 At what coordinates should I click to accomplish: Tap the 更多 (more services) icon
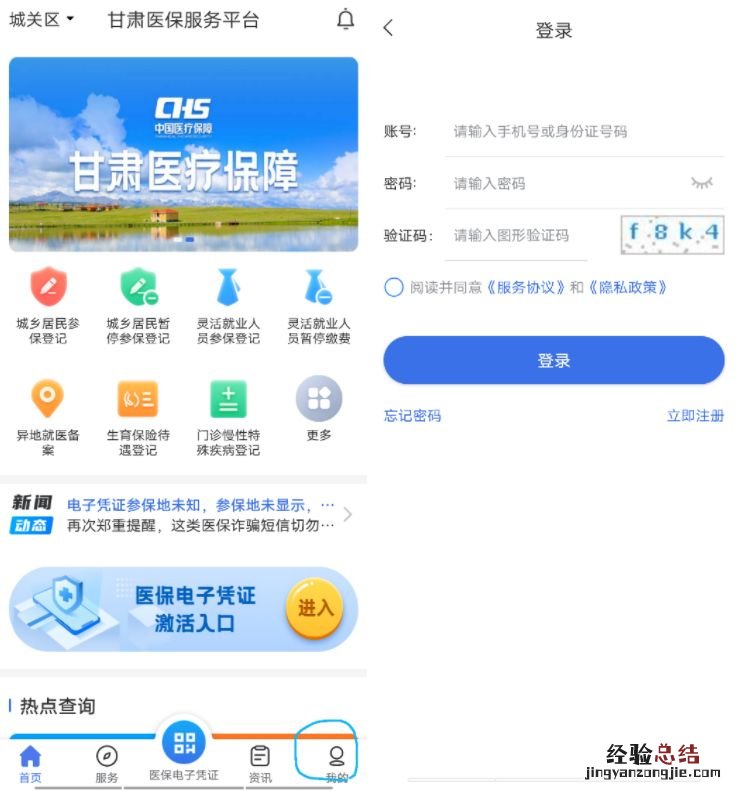pyautogui.click(x=318, y=402)
